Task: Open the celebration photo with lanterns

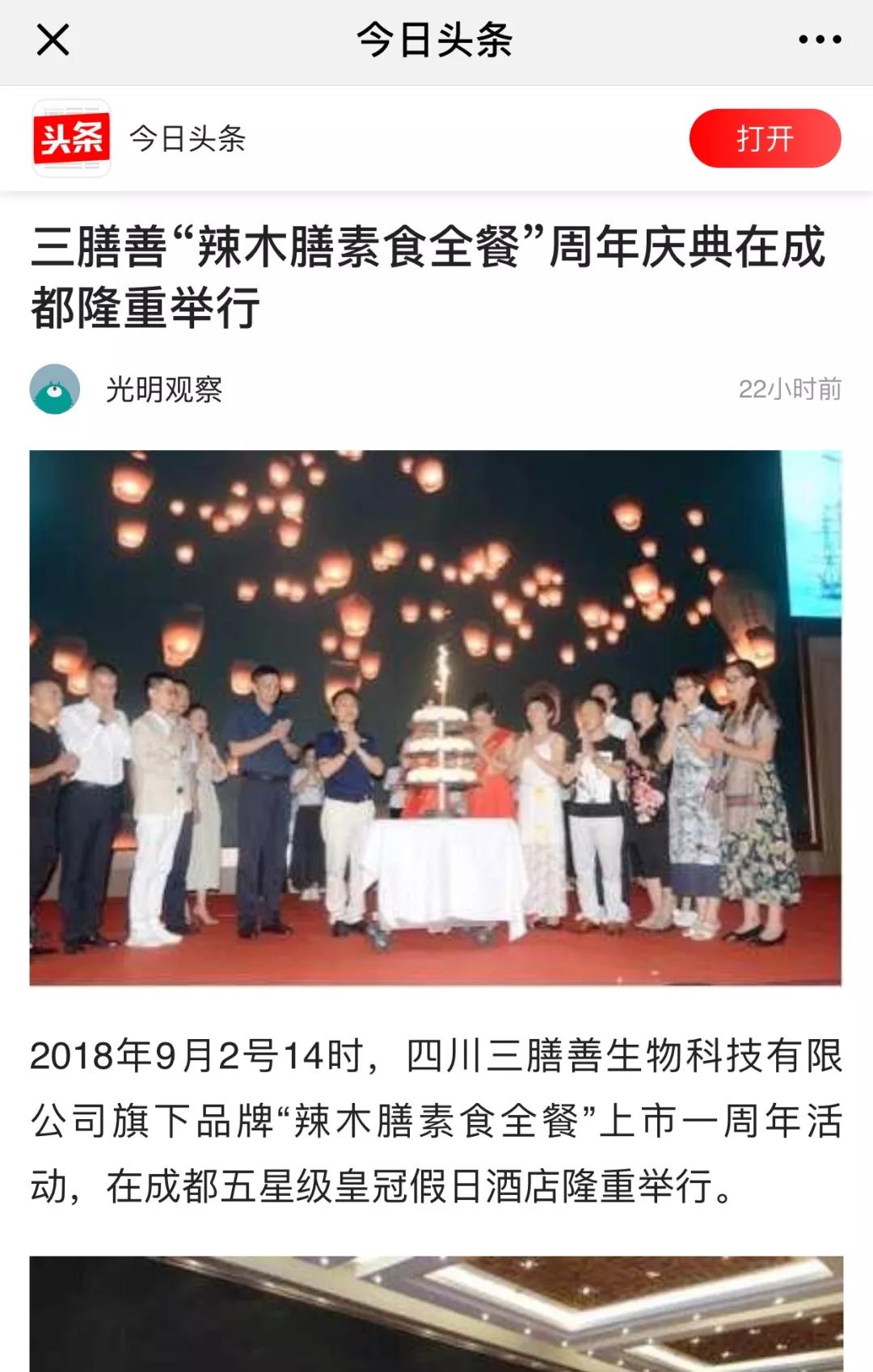Action: tap(436, 718)
